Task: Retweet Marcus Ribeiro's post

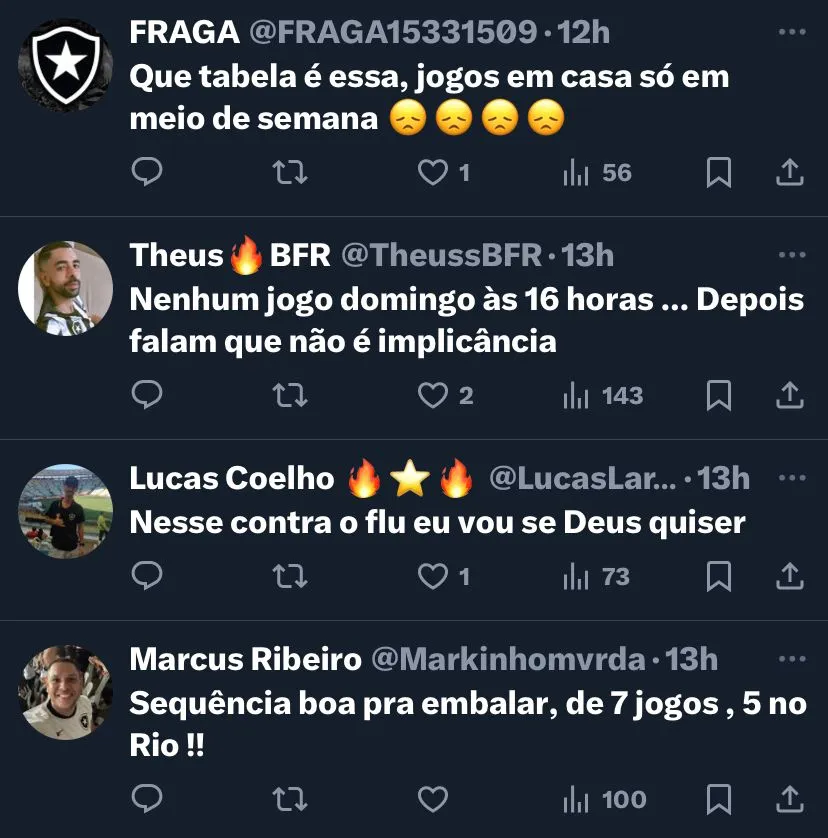Action: 290,799
